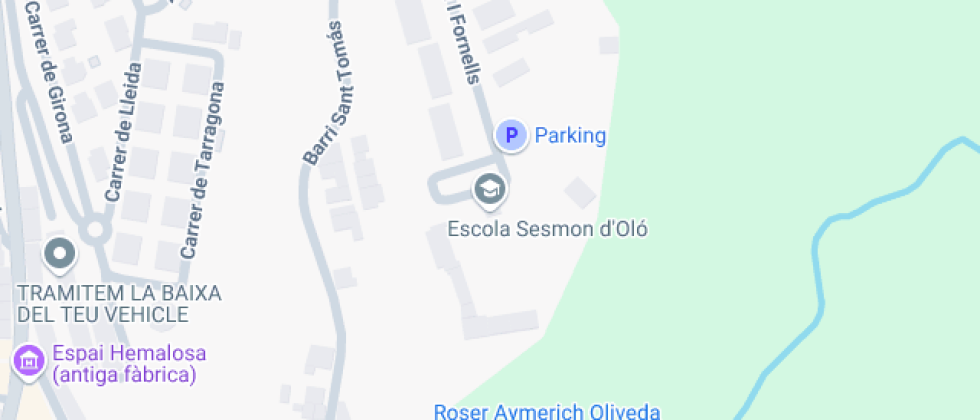Open the Parking place marker
This screenshot has width=980, height=420.
click(x=512, y=135)
